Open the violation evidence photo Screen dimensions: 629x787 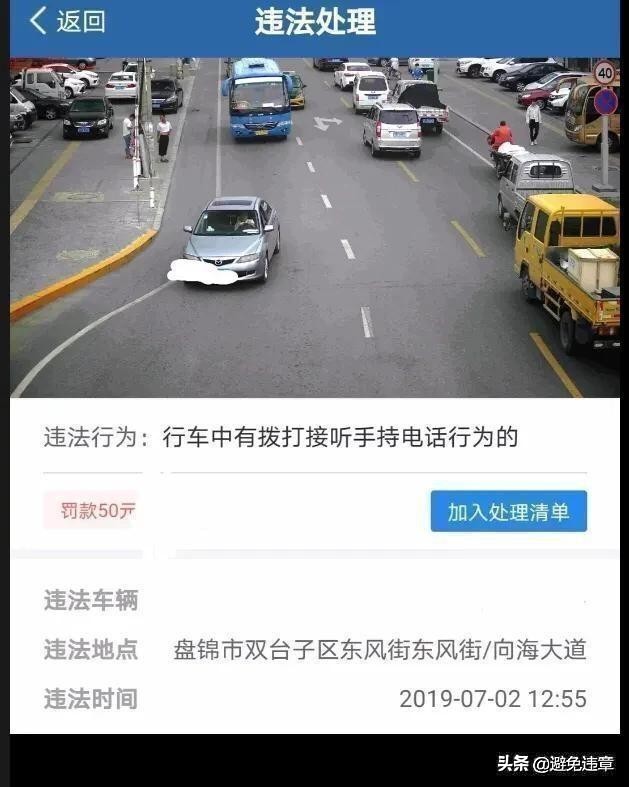pyautogui.click(x=314, y=227)
